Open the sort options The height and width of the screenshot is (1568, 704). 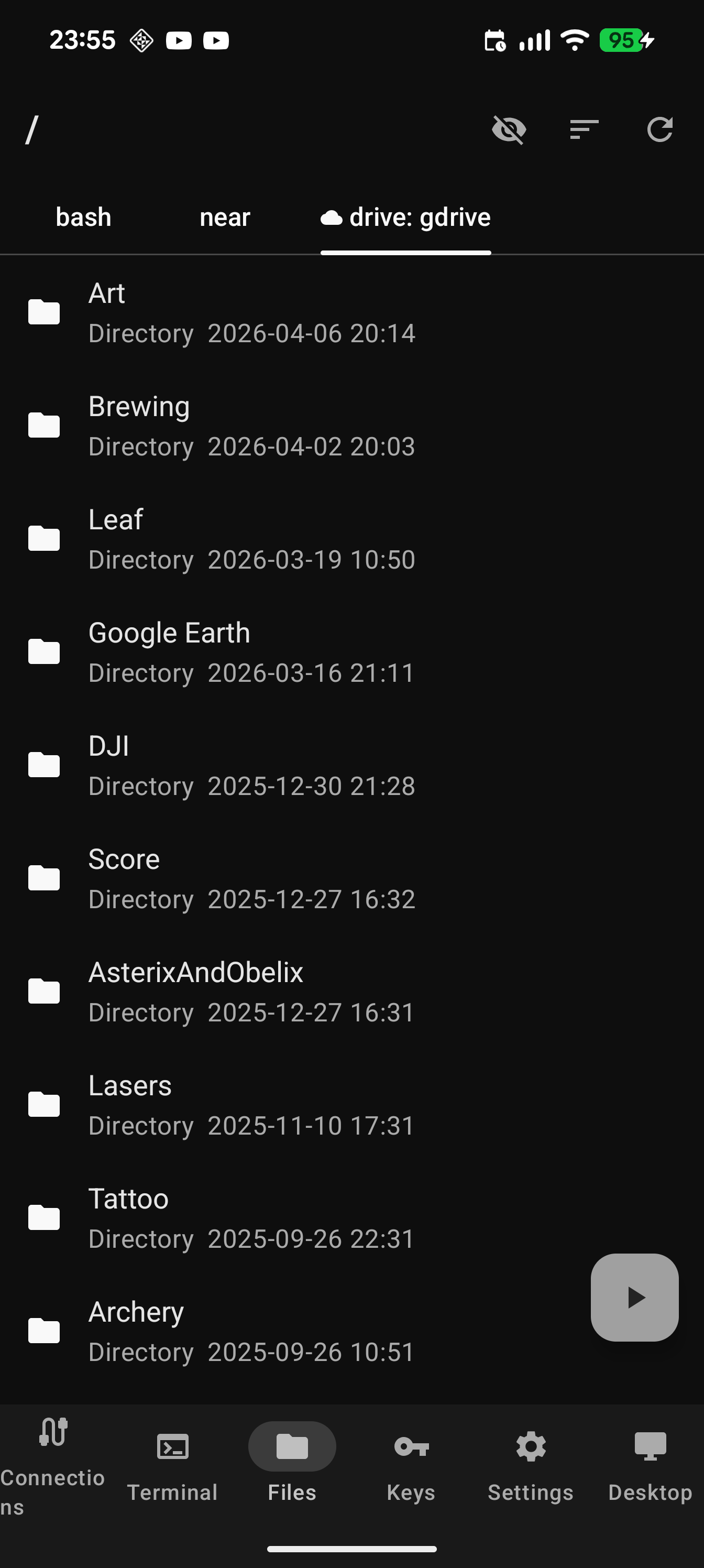tap(584, 129)
